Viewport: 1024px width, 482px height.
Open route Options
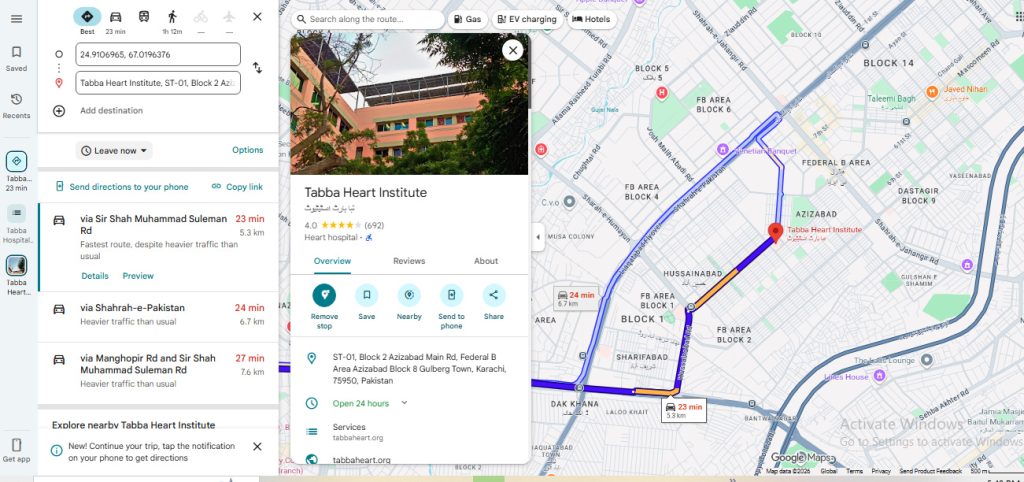pos(247,151)
